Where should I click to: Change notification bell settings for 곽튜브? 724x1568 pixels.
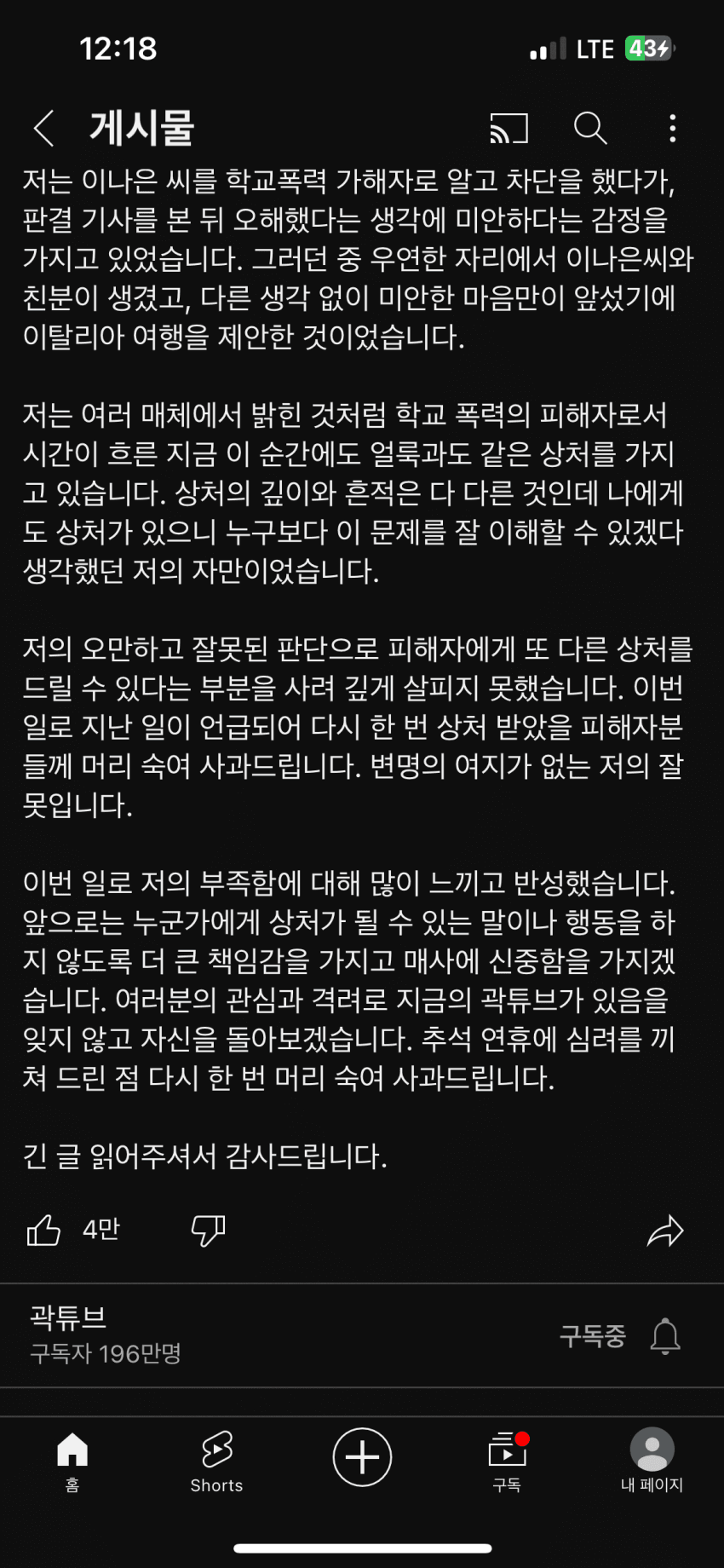click(665, 1335)
